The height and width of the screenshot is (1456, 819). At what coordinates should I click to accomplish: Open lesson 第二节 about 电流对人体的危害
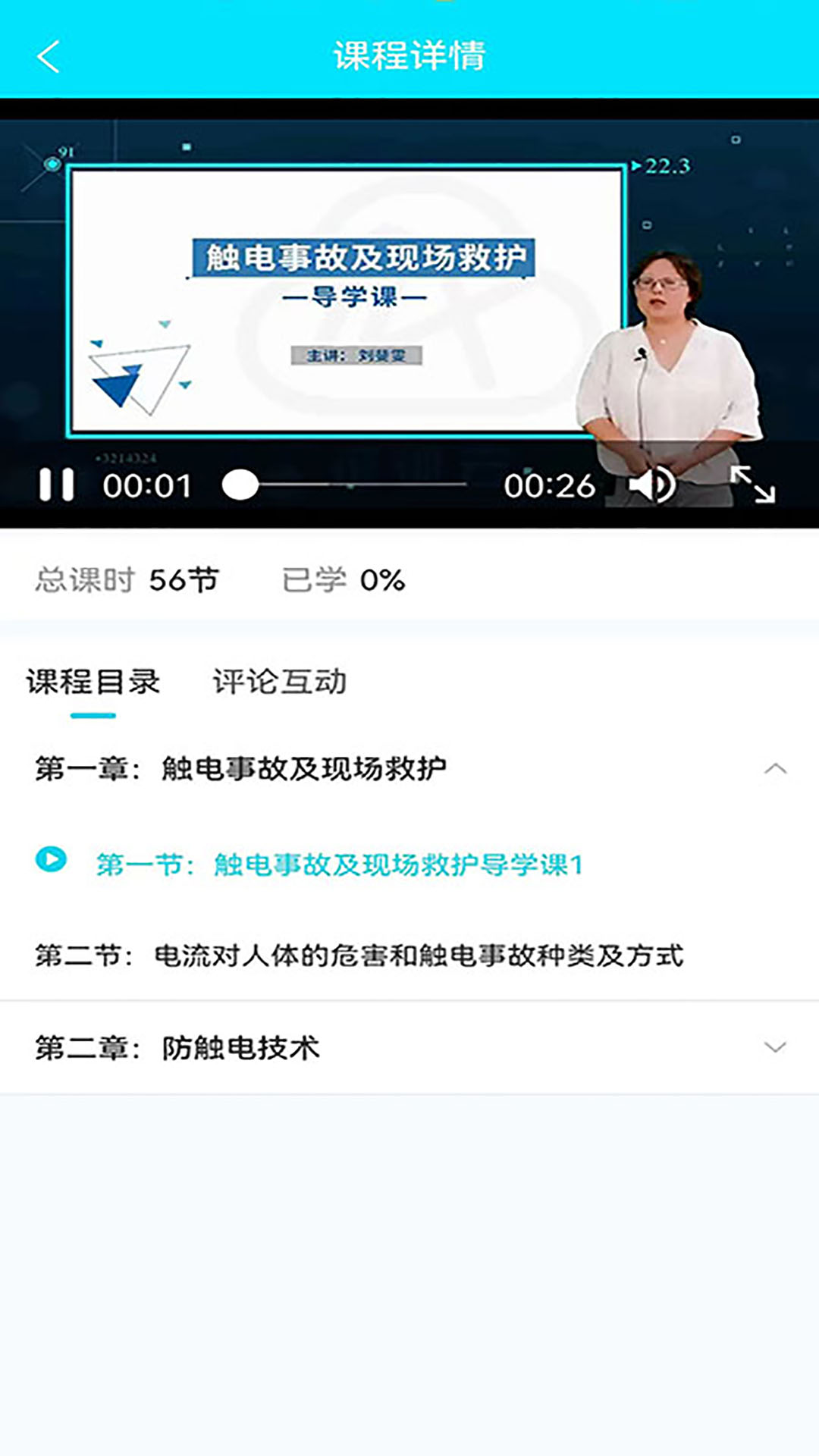(360, 955)
